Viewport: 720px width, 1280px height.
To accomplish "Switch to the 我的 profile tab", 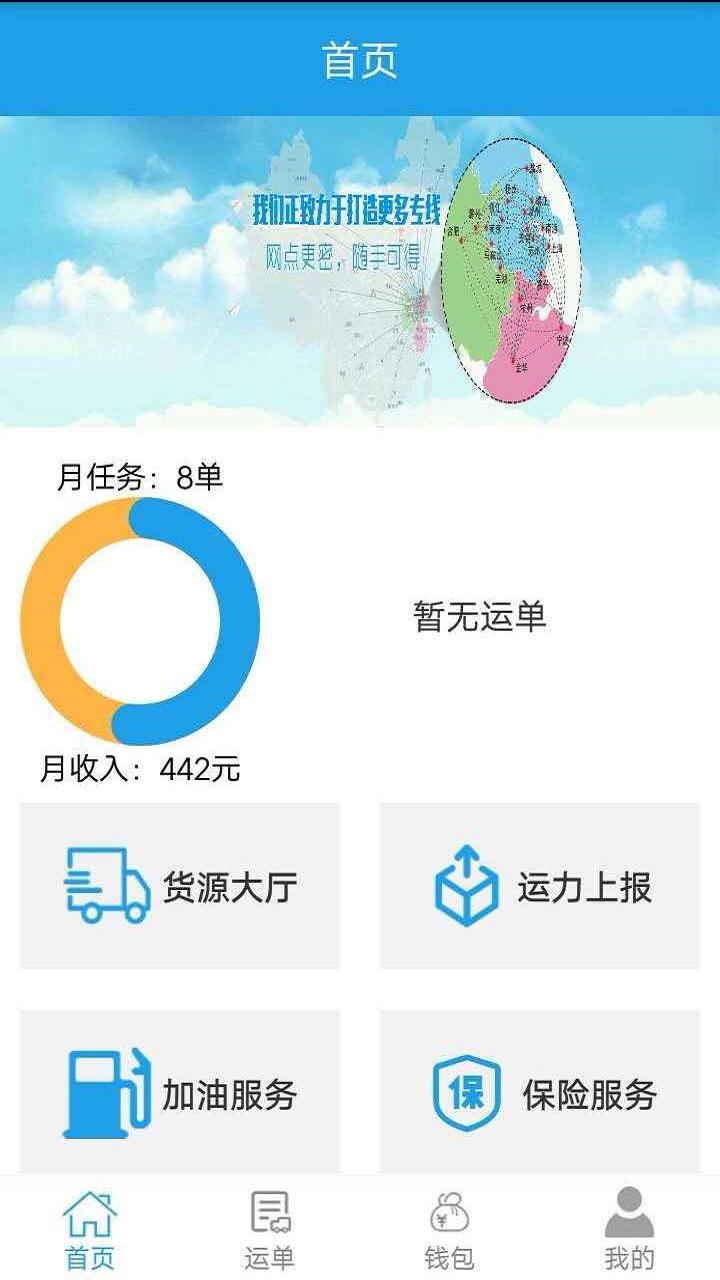I will tap(629, 1228).
